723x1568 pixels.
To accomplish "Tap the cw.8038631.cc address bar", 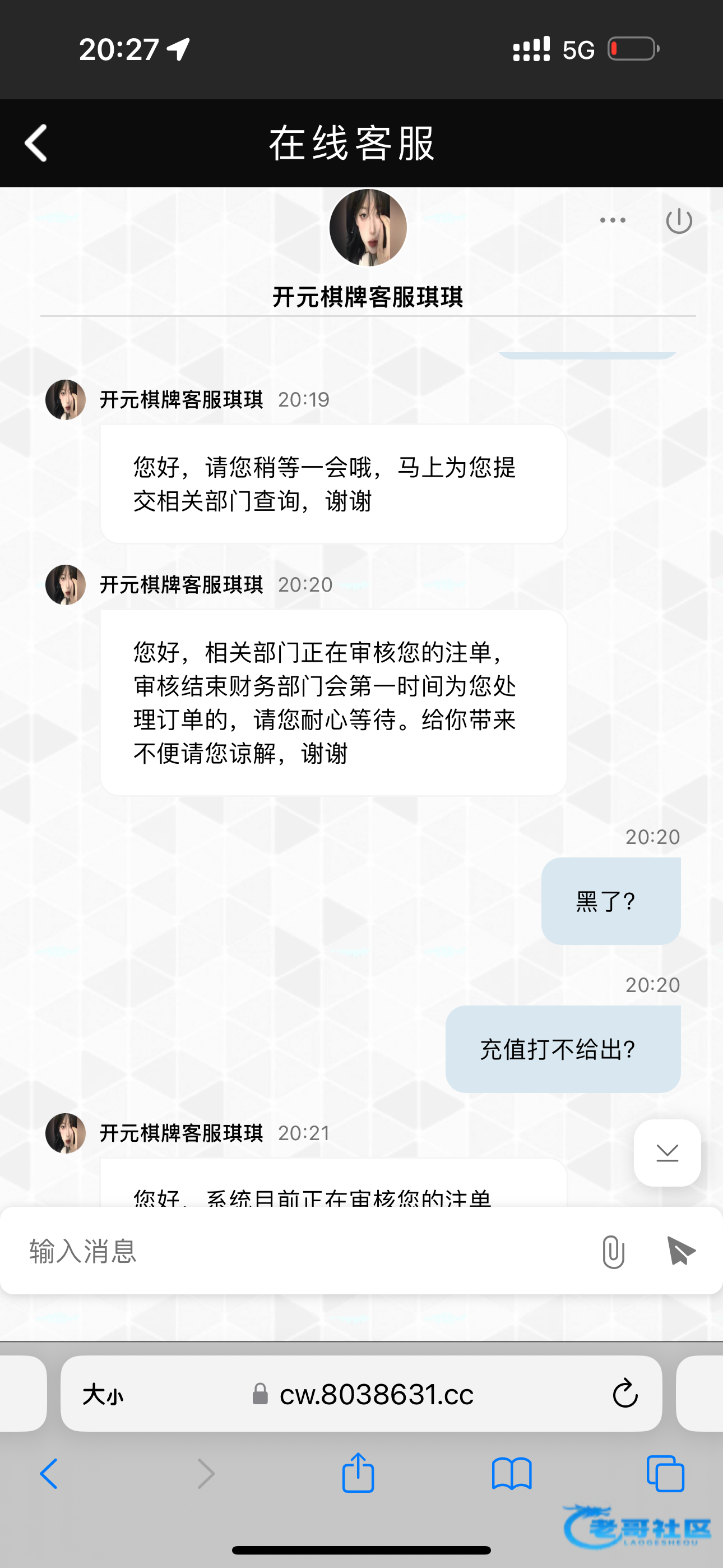I will [x=365, y=1394].
